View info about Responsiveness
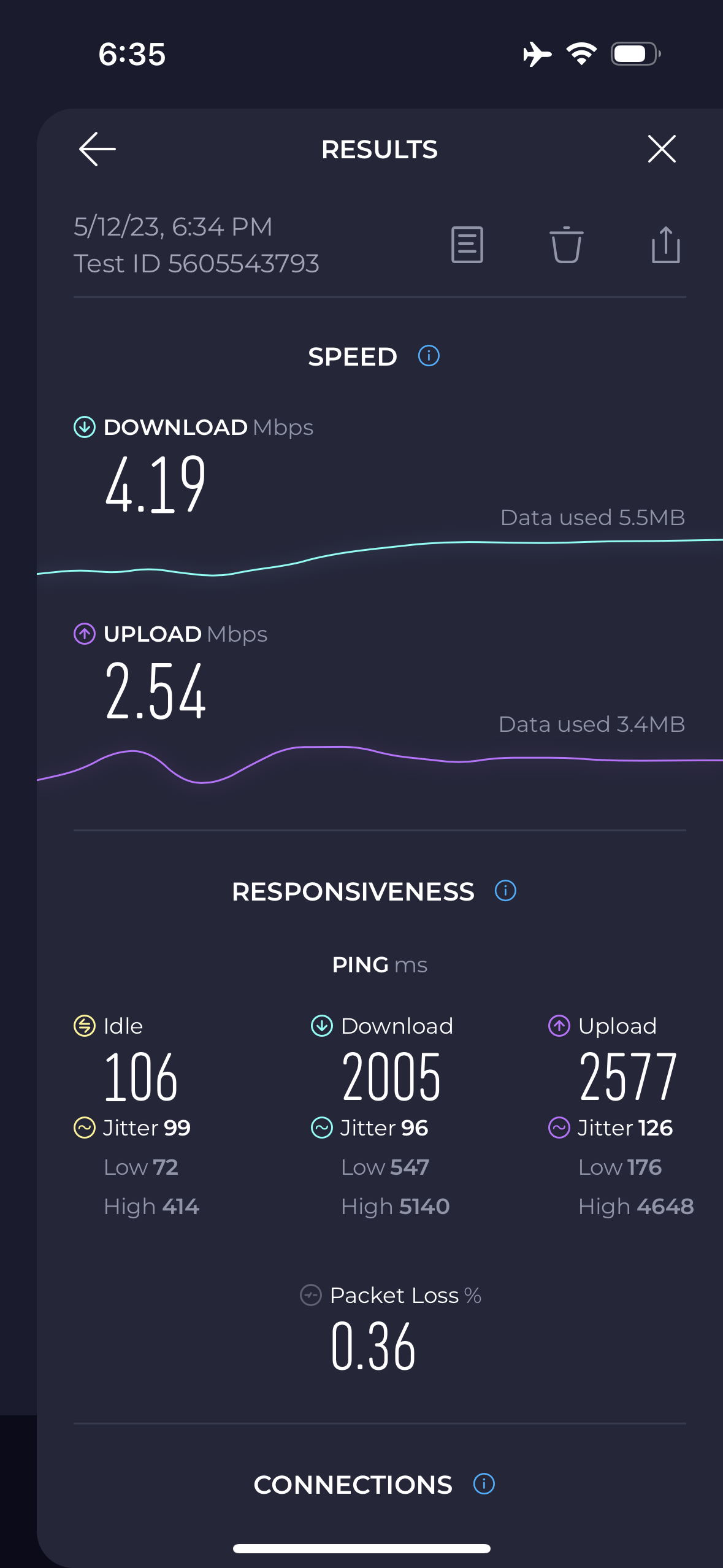This screenshot has width=723, height=1568. coord(505,891)
